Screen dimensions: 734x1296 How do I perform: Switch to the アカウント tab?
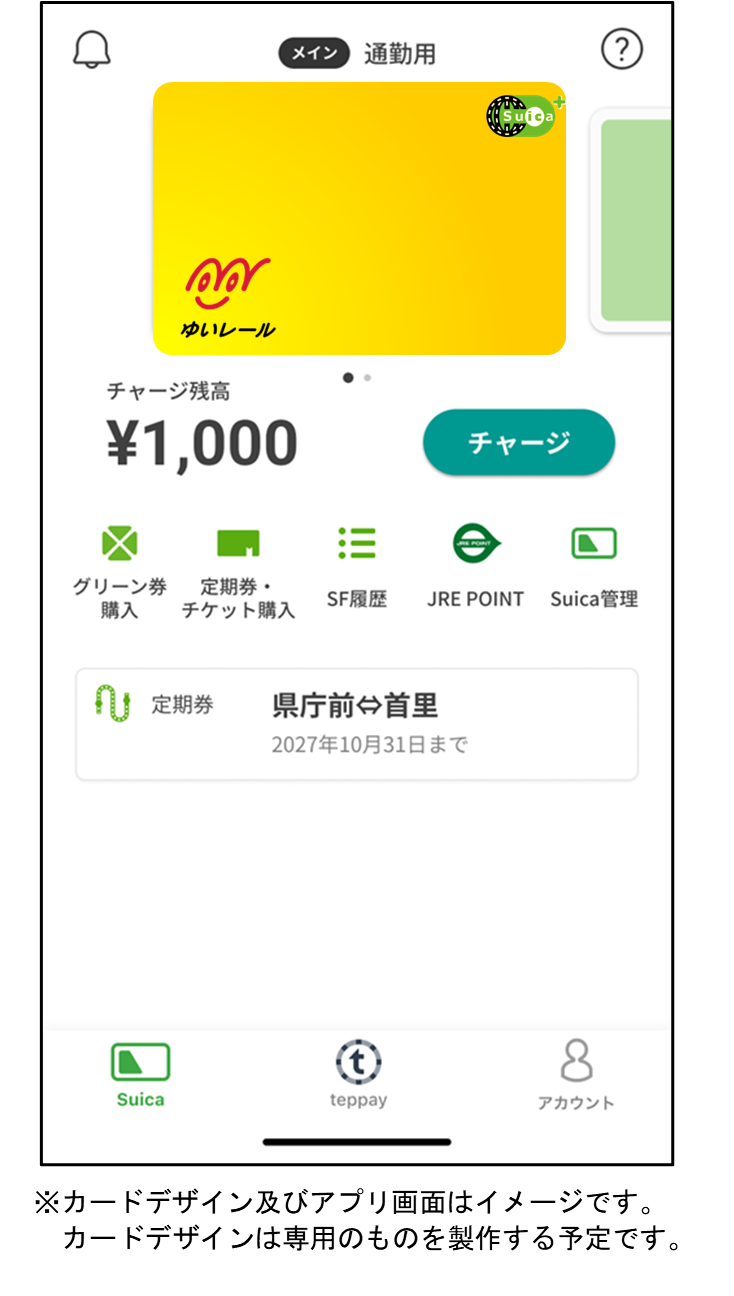576,1075
